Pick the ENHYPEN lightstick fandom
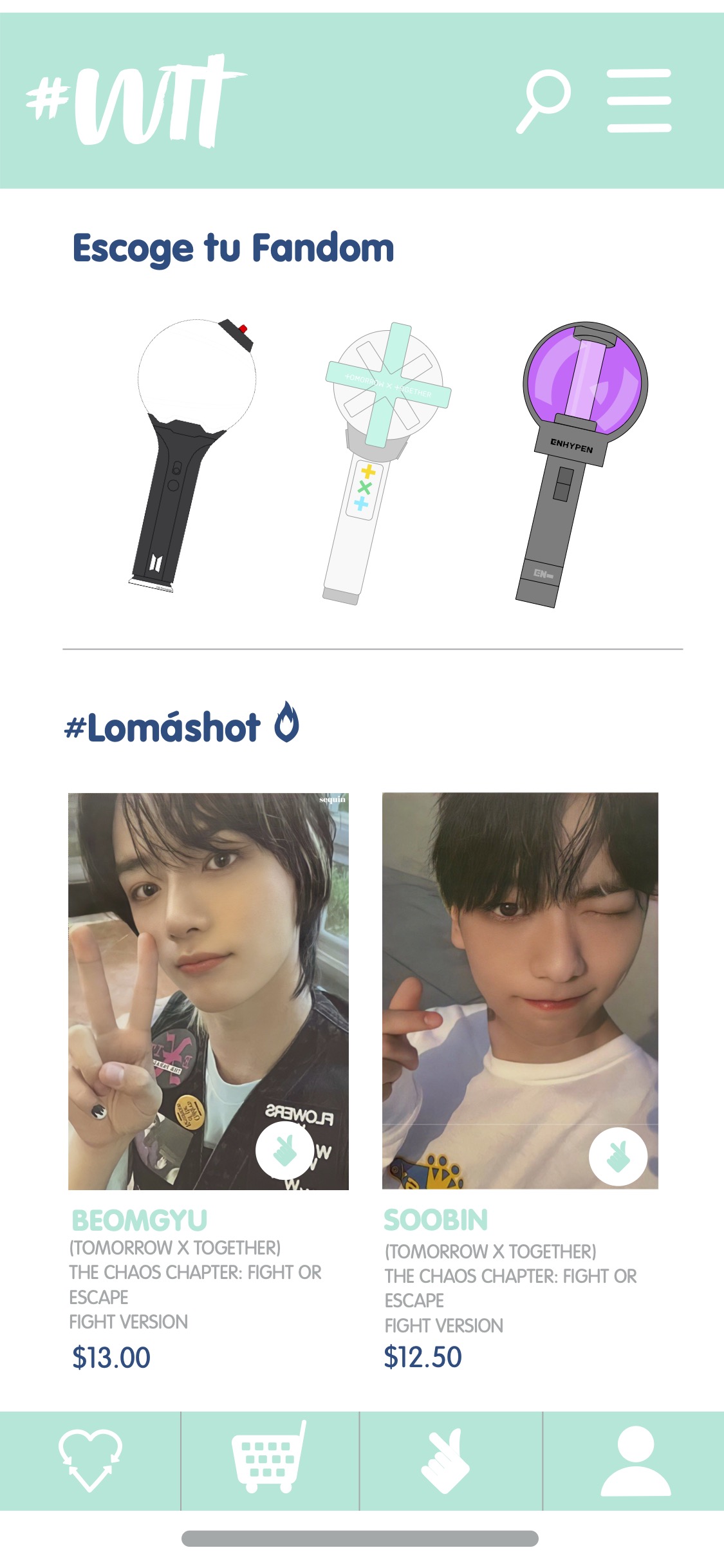The height and width of the screenshot is (1568, 724). [582, 464]
